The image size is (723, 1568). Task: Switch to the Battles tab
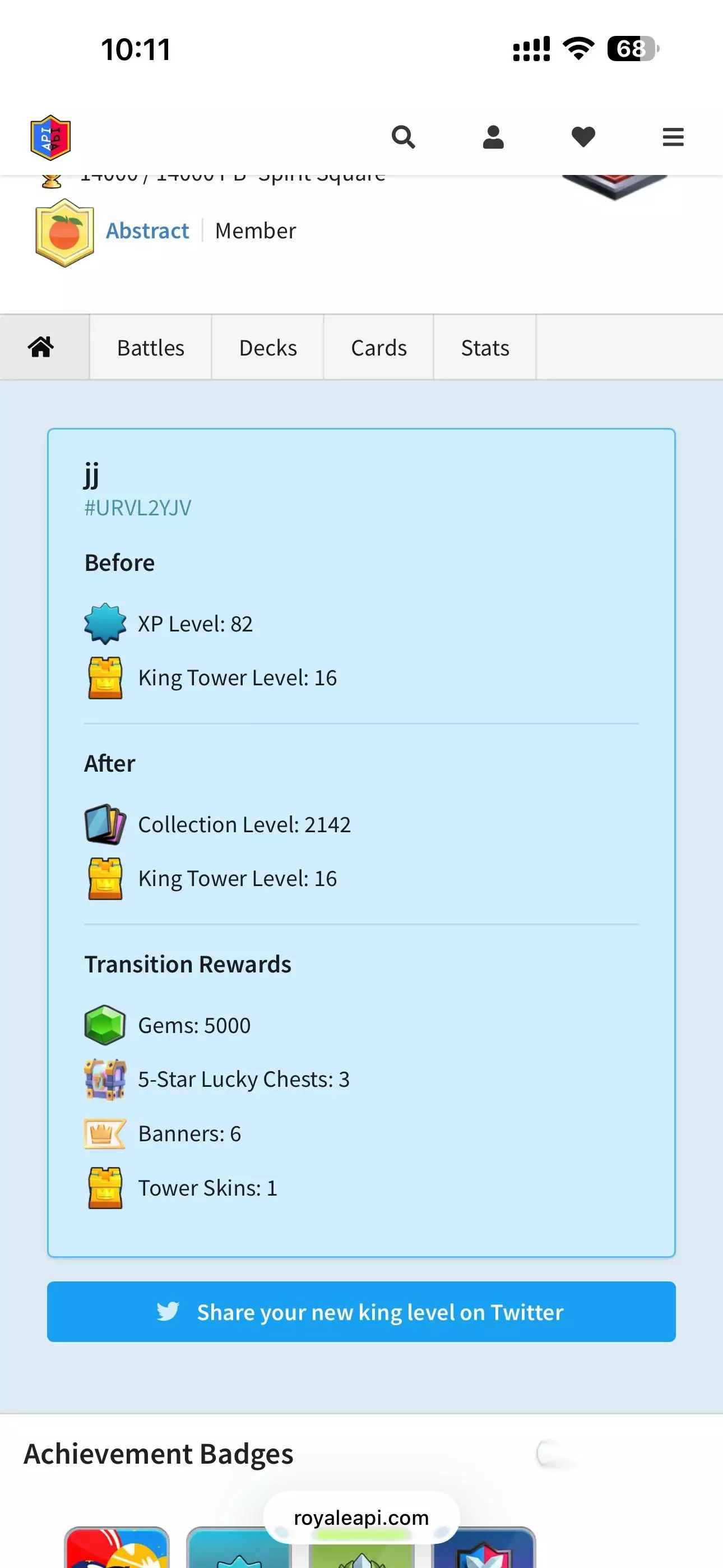pos(150,348)
